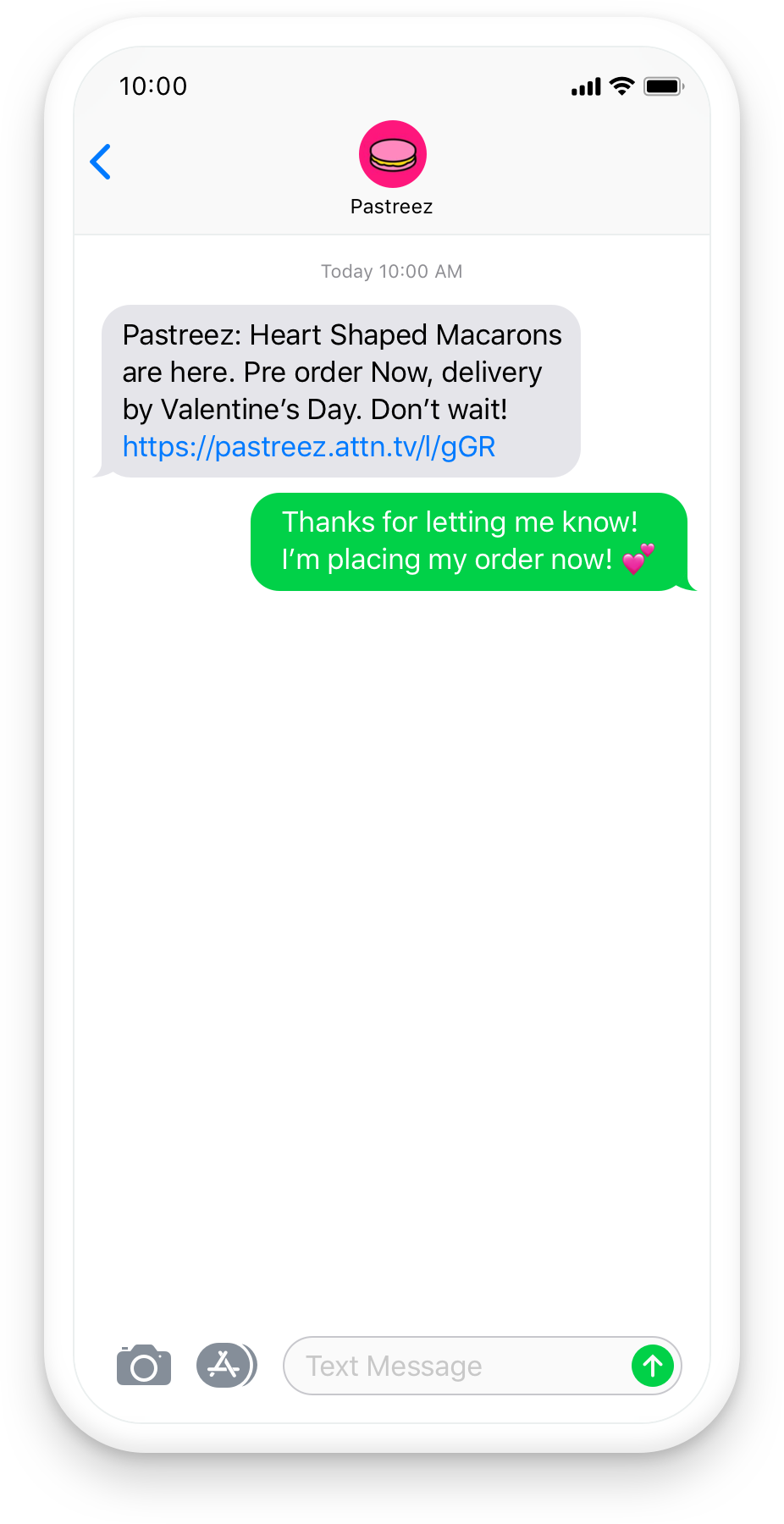Go back to the messages list

tap(101, 162)
